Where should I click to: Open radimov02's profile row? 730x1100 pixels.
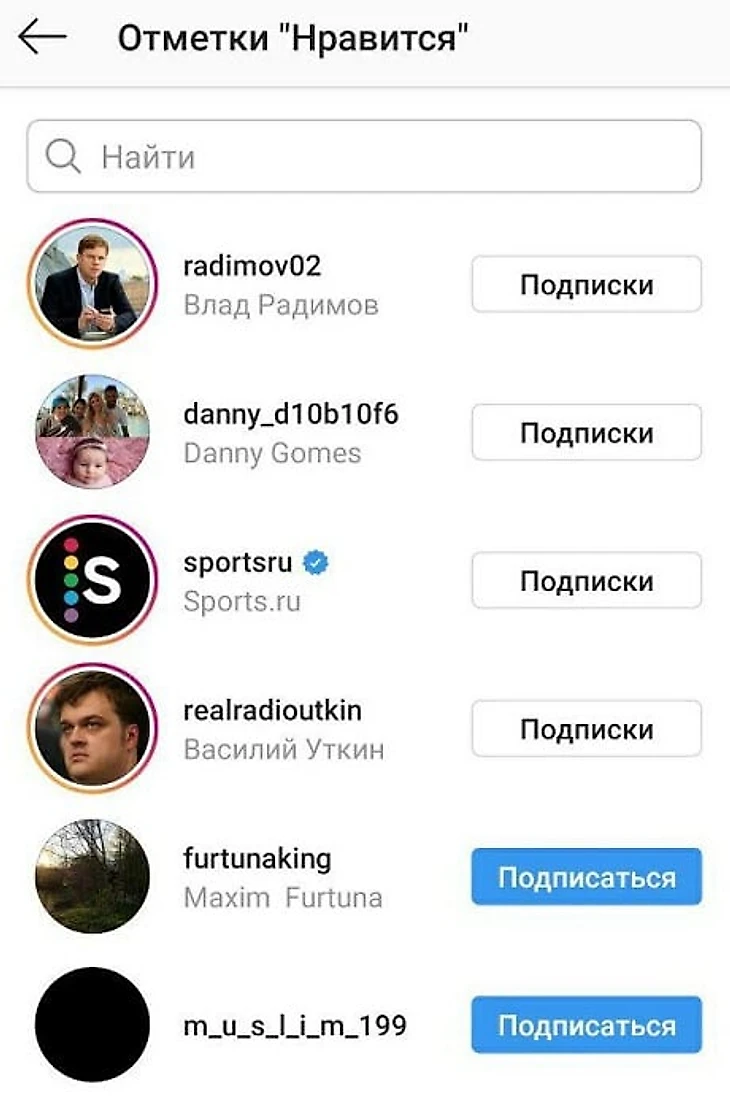280,285
